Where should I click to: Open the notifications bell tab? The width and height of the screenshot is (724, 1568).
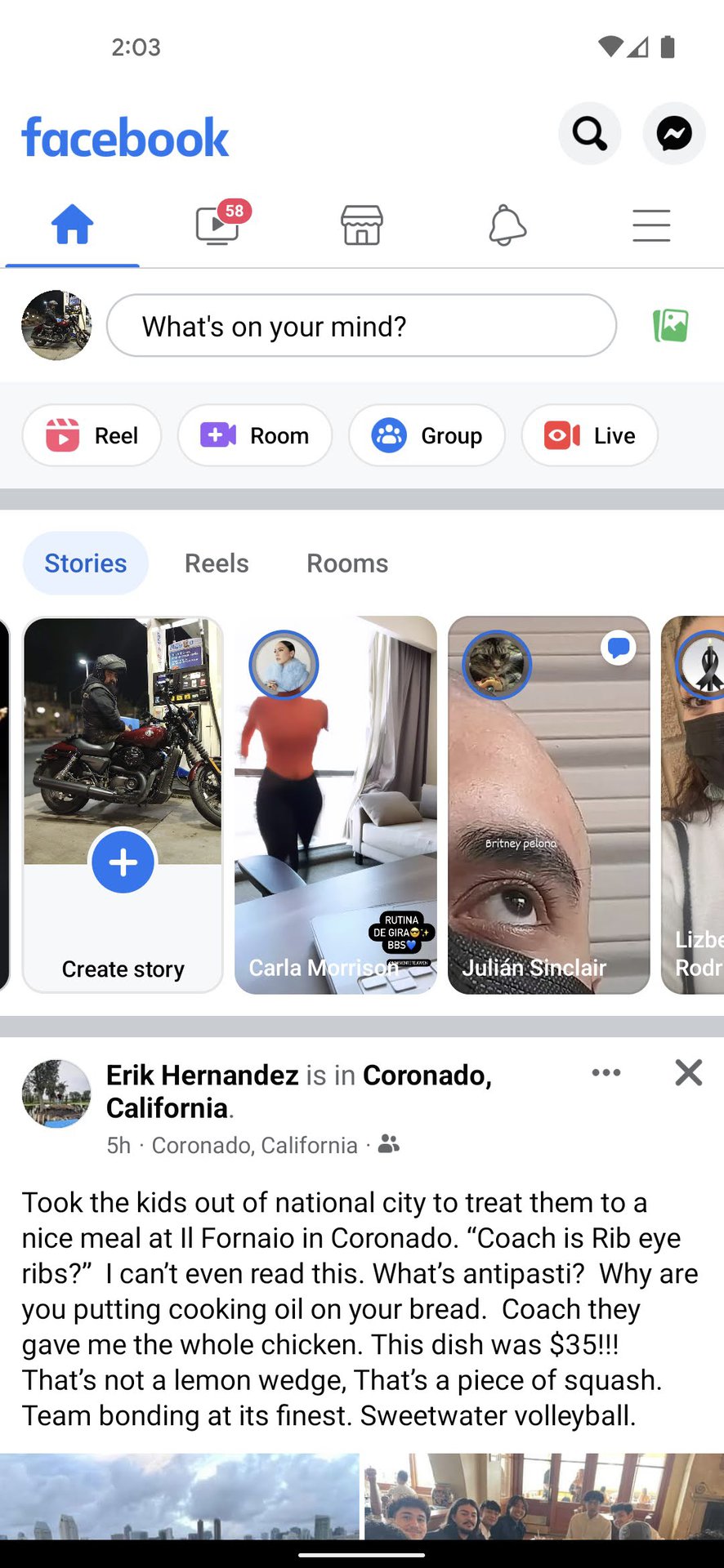point(507,225)
